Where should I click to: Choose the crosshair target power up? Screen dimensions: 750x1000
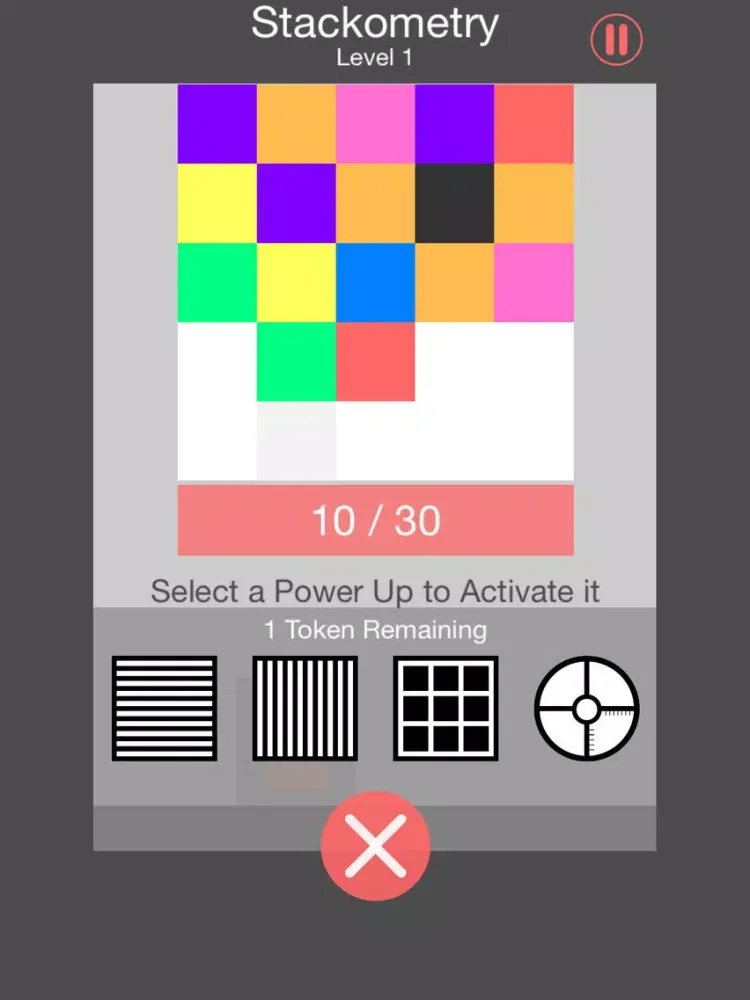point(587,708)
